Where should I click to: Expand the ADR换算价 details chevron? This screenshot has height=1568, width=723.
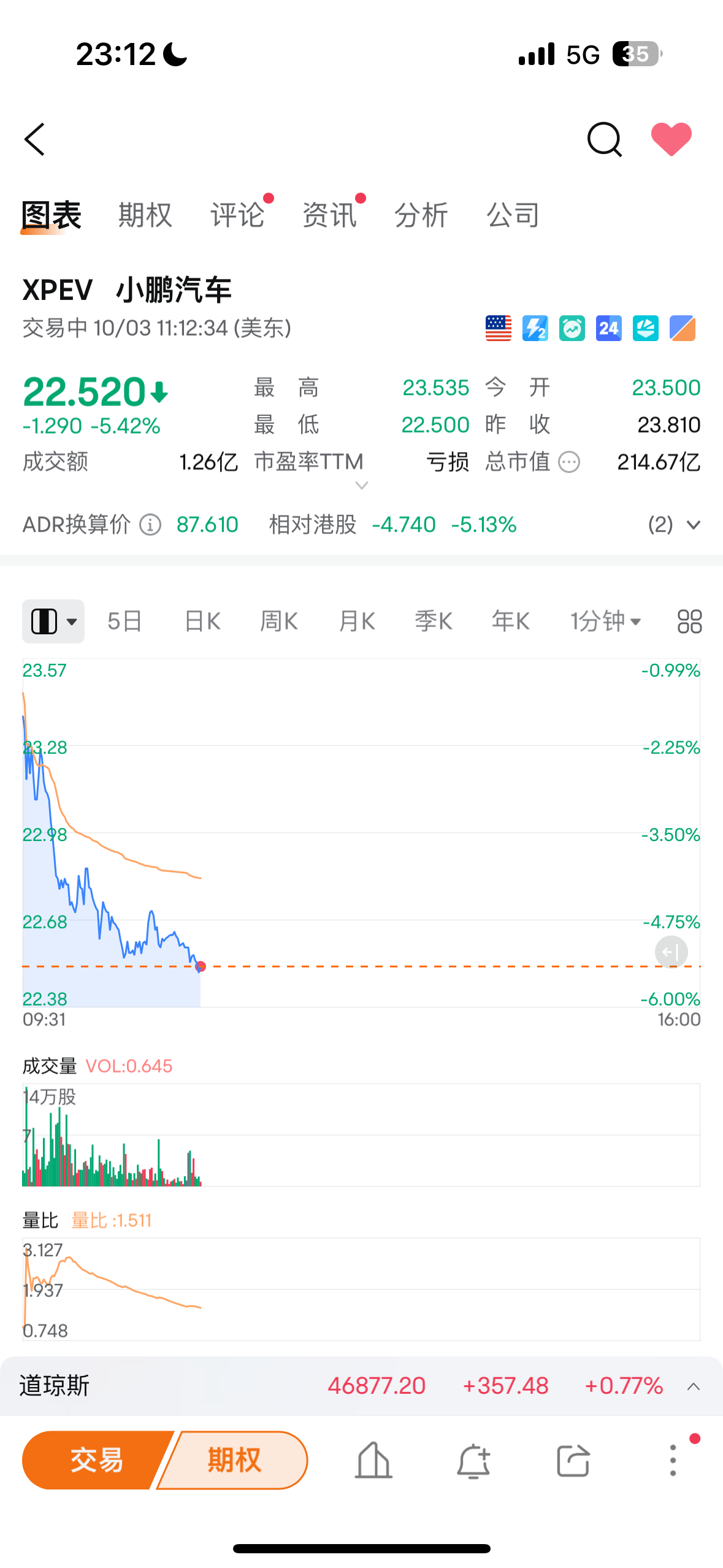pos(693,525)
